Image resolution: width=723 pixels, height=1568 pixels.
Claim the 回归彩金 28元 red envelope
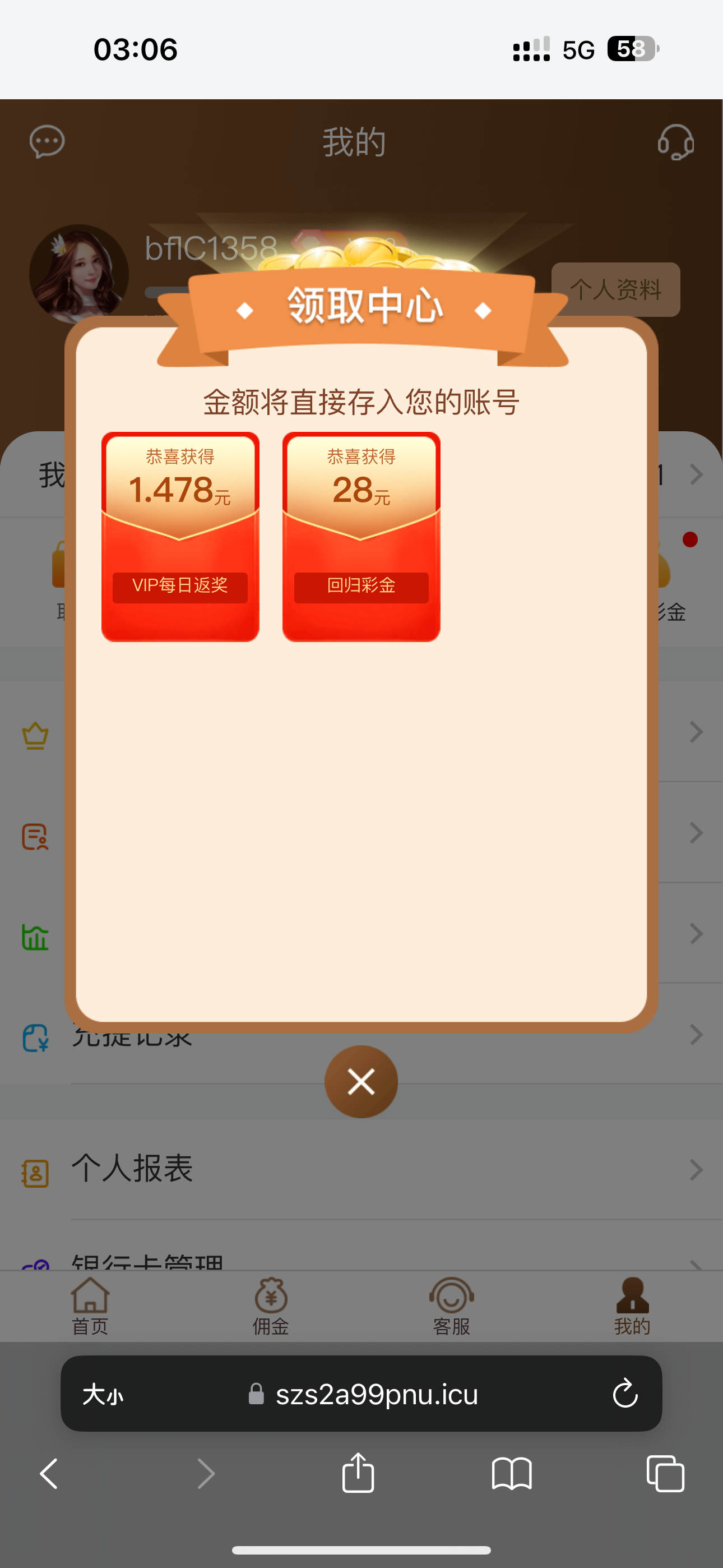361,537
